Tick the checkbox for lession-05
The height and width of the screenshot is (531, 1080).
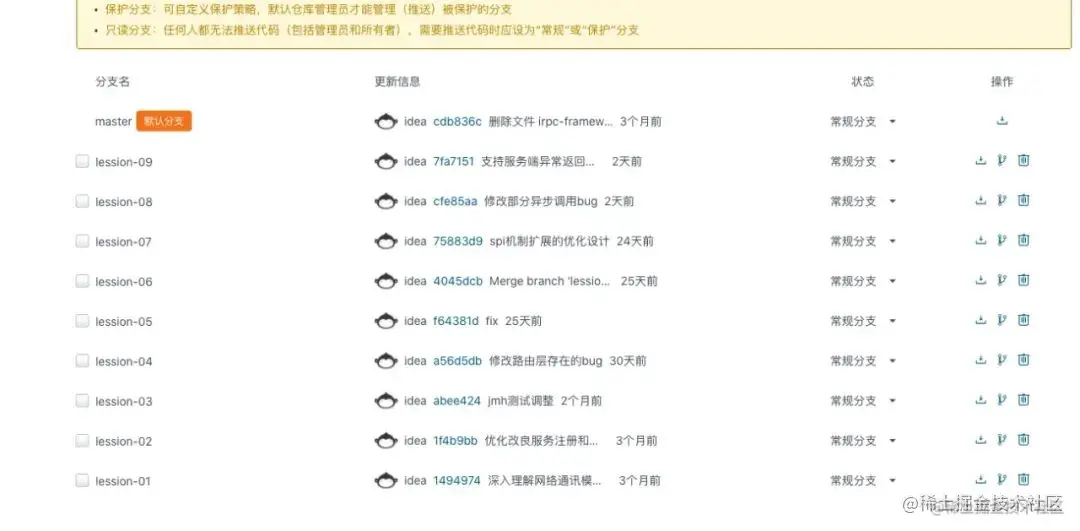pyautogui.click(x=82, y=321)
